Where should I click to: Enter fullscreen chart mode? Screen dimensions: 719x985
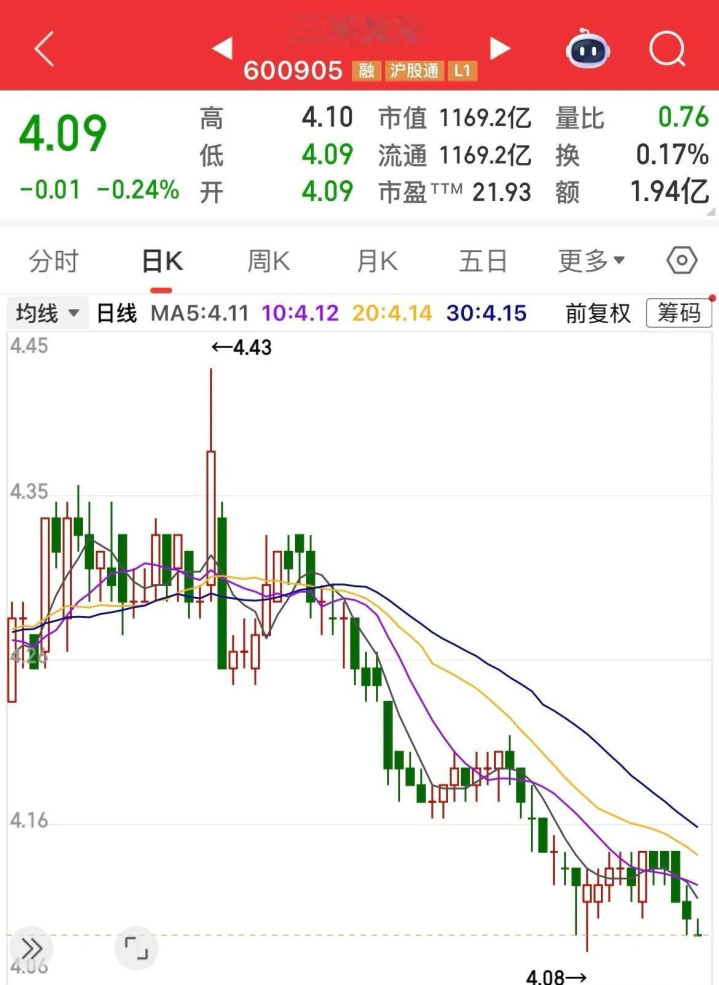click(x=135, y=947)
